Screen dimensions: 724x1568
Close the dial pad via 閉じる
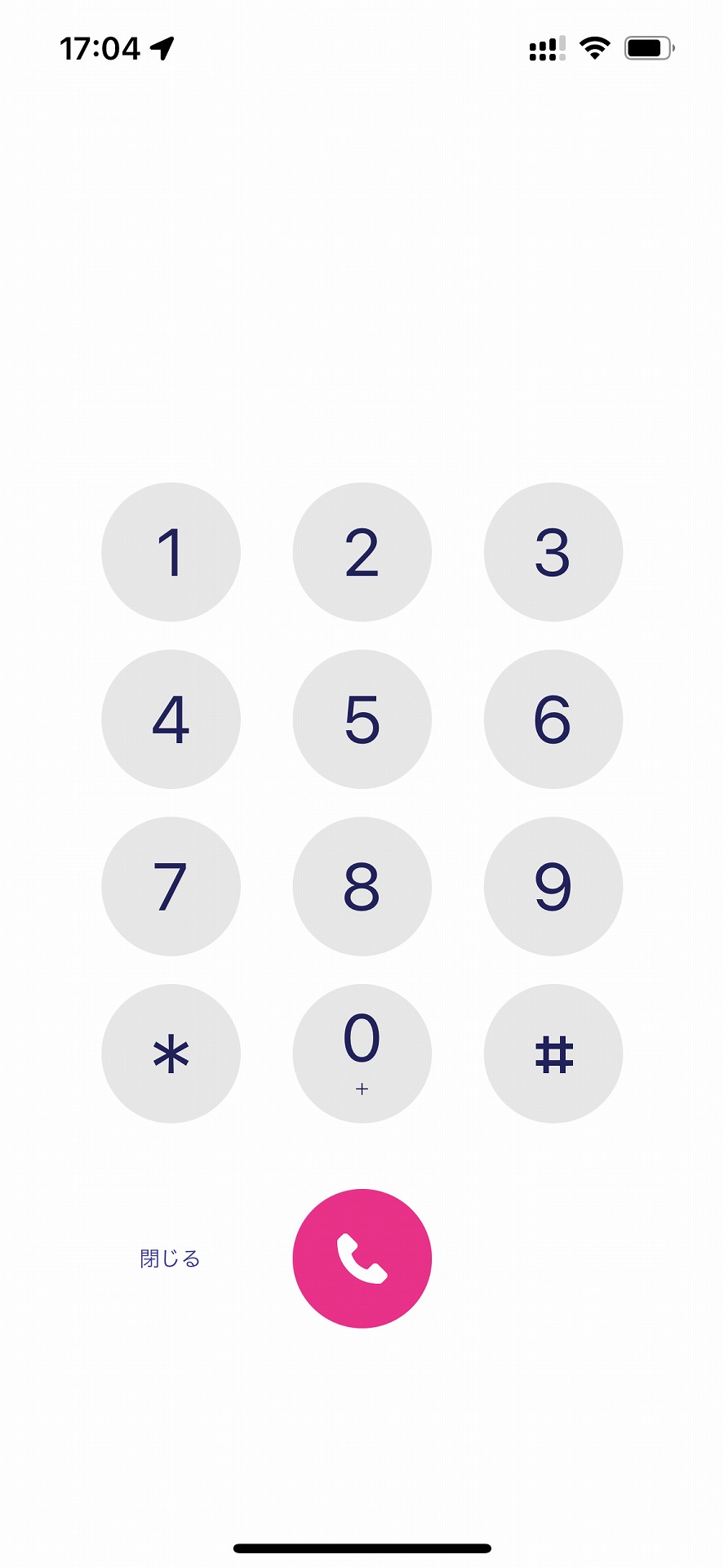point(170,1258)
